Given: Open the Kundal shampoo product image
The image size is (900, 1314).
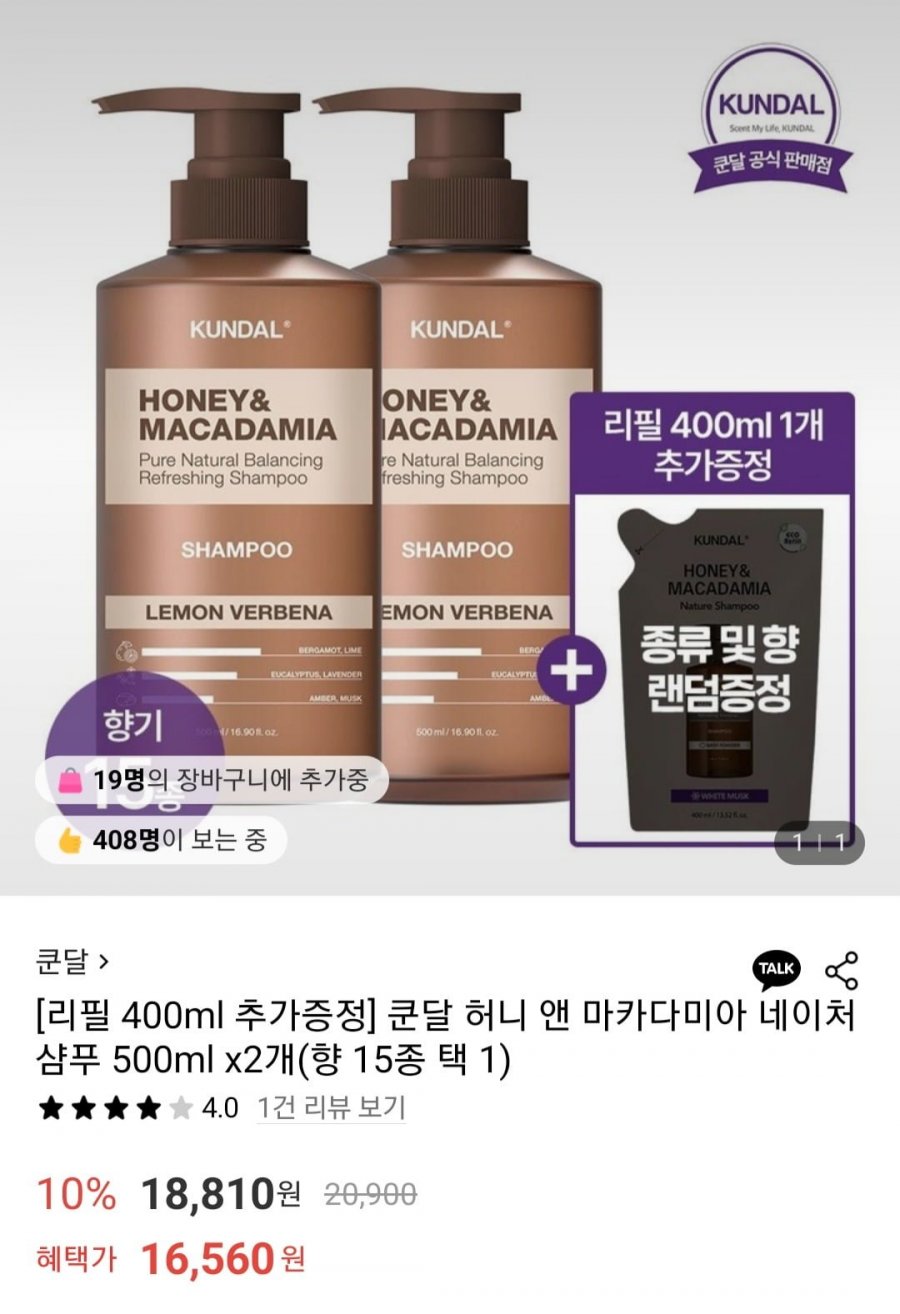Looking at the screenshot, I should point(450,450).
